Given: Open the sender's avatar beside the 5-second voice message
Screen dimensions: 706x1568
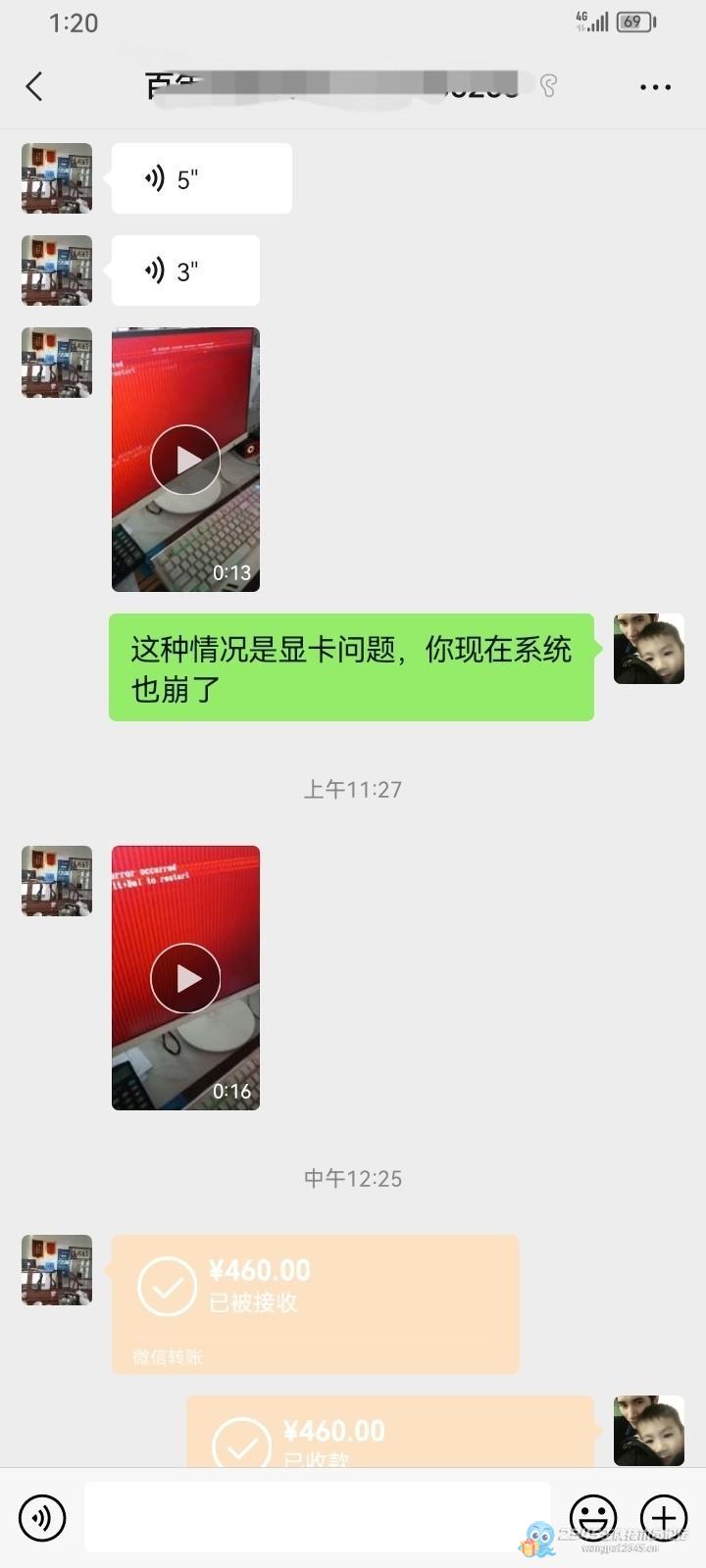Looking at the screenshot, I should pos(57,178).
